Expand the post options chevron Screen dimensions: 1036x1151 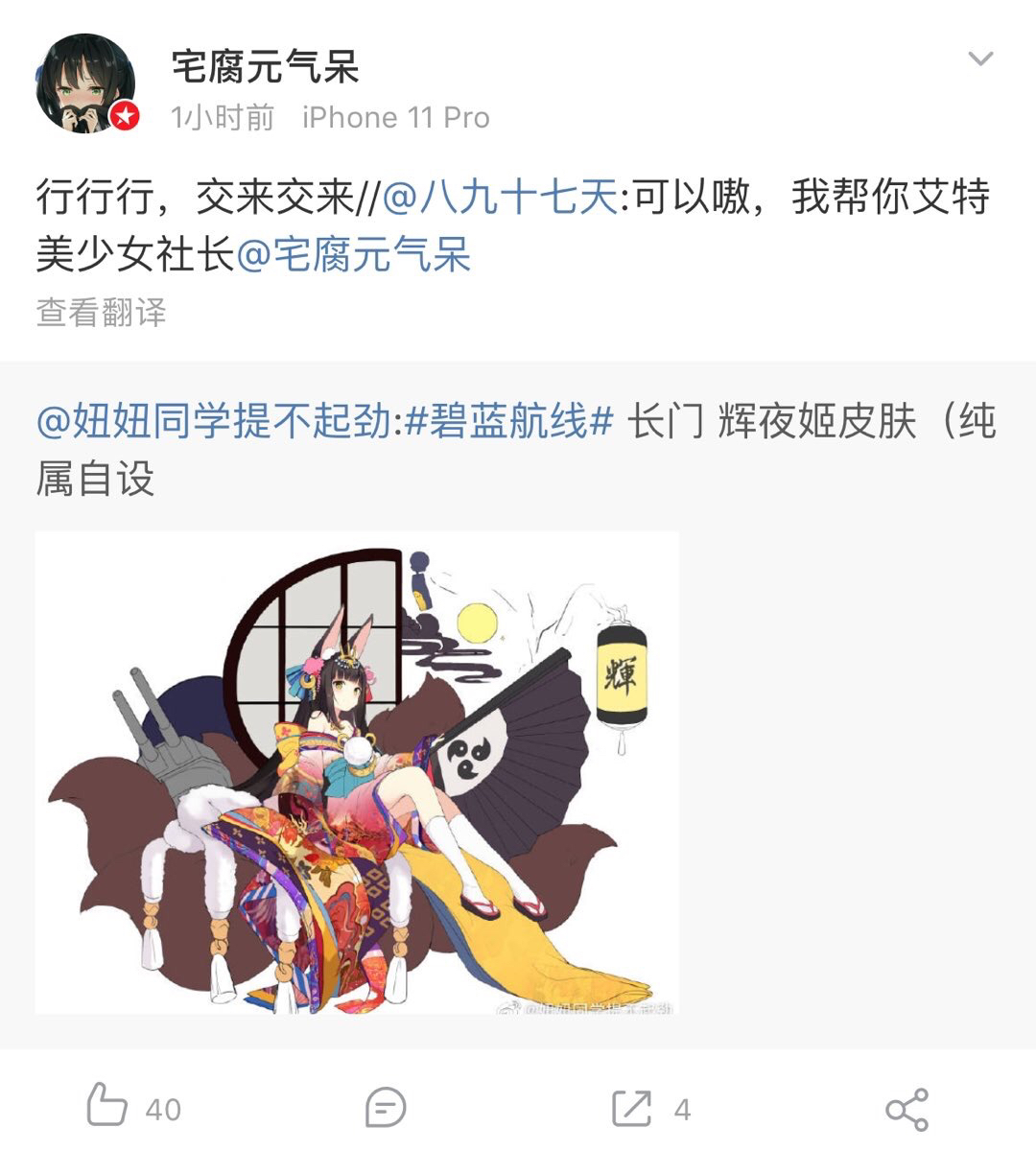point(980,59)
